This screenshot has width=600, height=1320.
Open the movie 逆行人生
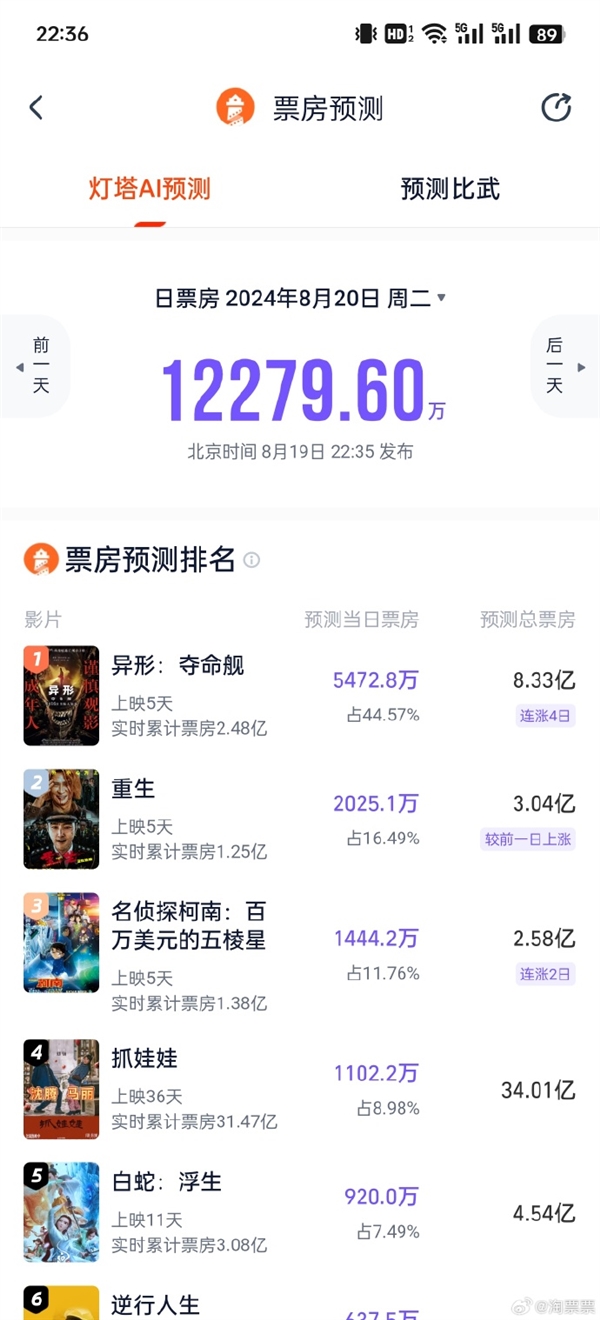156,1304
